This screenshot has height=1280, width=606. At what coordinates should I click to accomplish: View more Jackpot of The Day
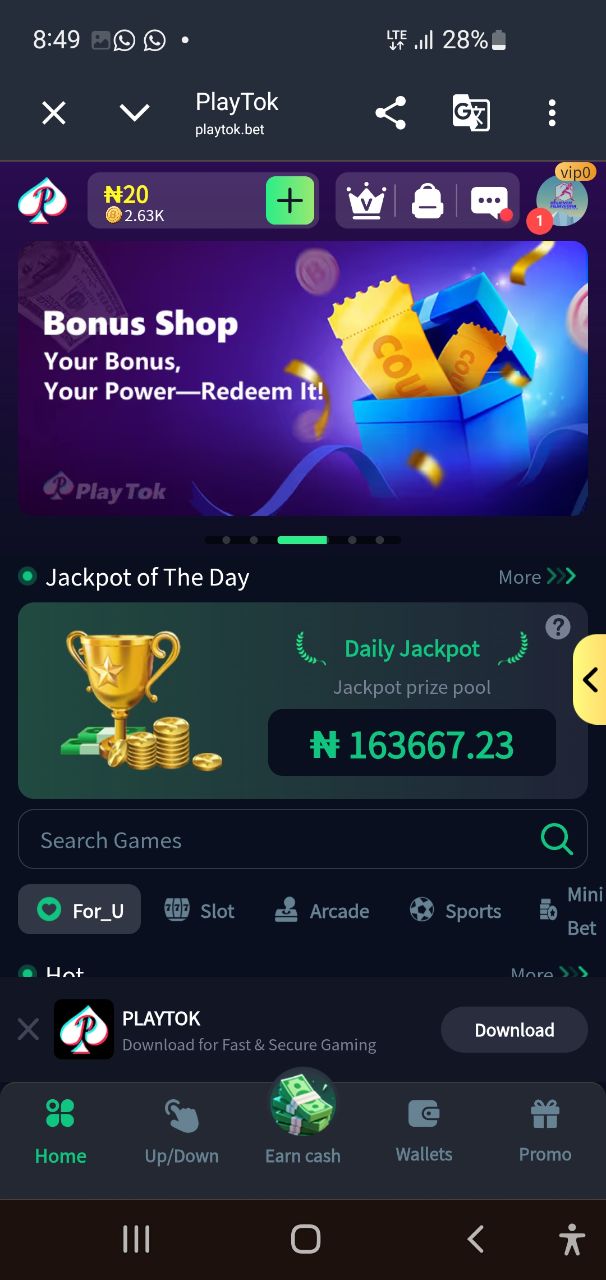(537, 577)
